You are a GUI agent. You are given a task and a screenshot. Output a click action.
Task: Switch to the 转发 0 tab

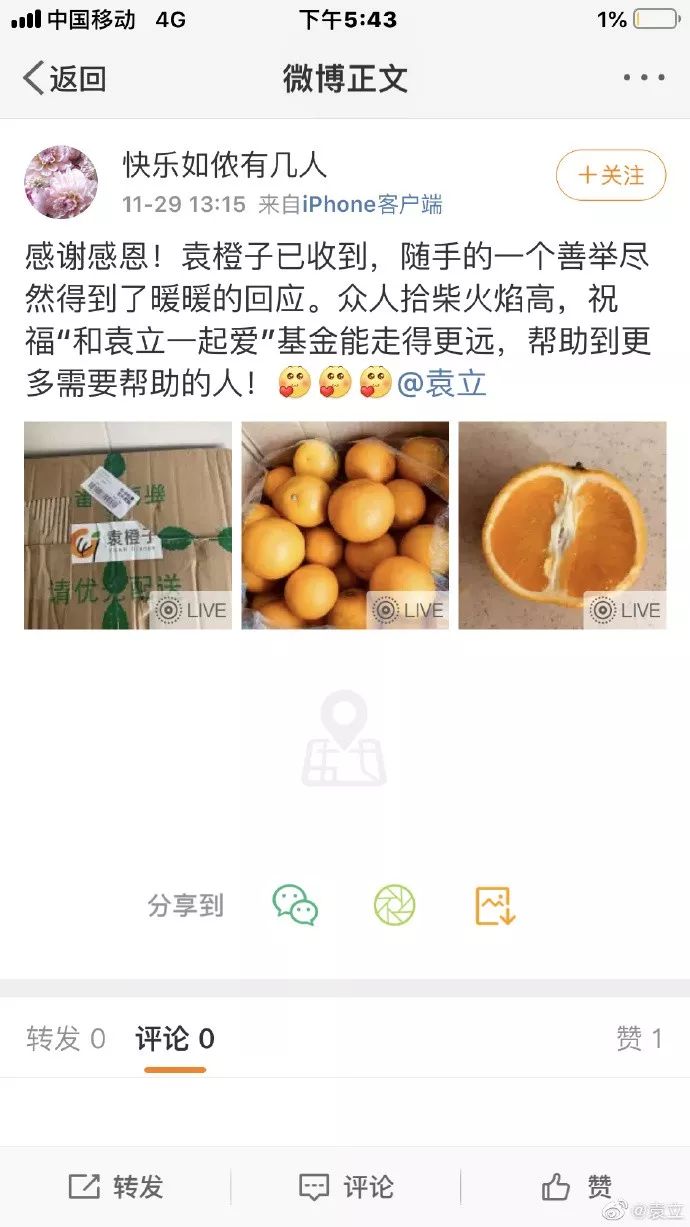coord(66,1039)
